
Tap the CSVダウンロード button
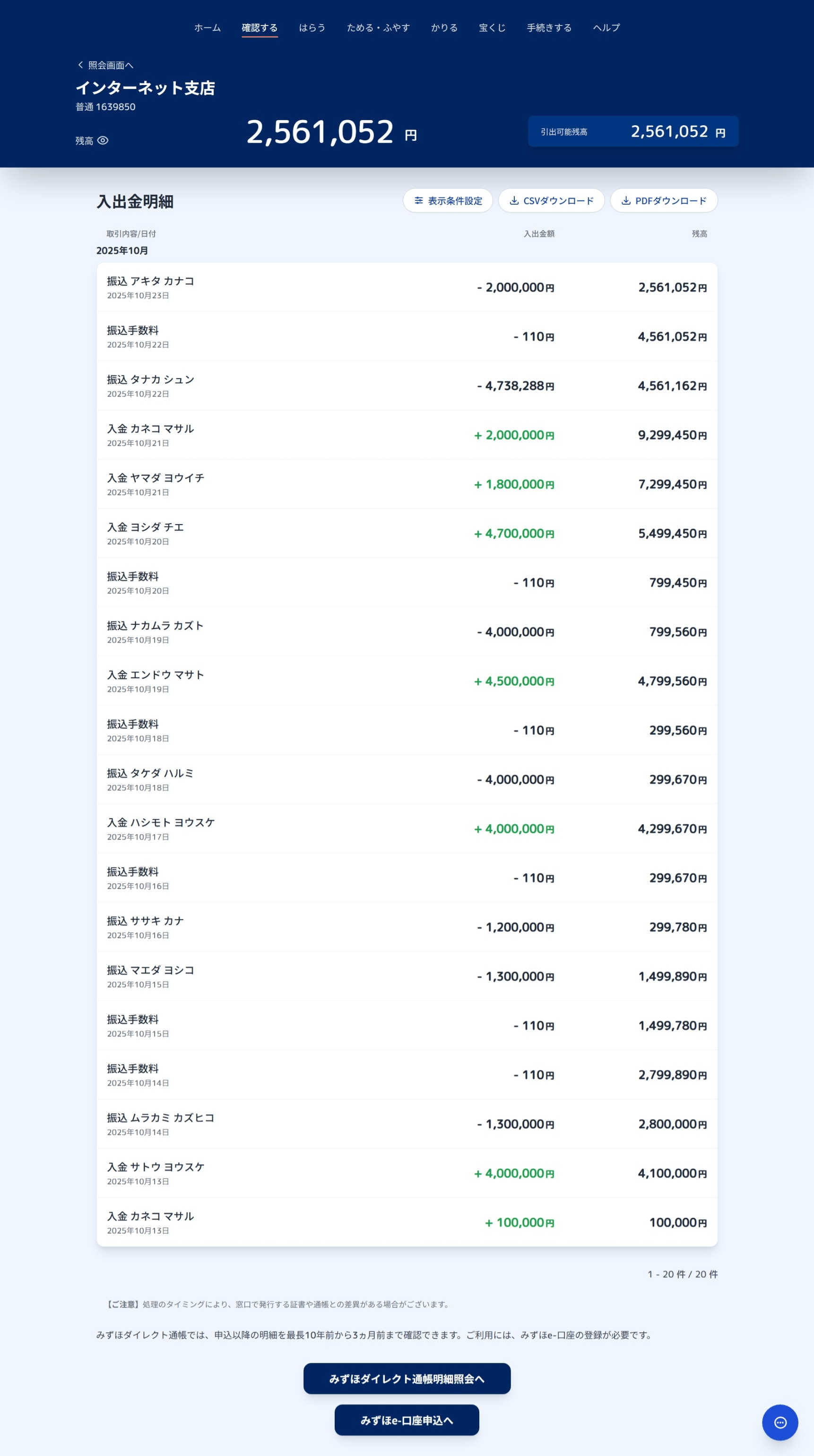point(551,201)
